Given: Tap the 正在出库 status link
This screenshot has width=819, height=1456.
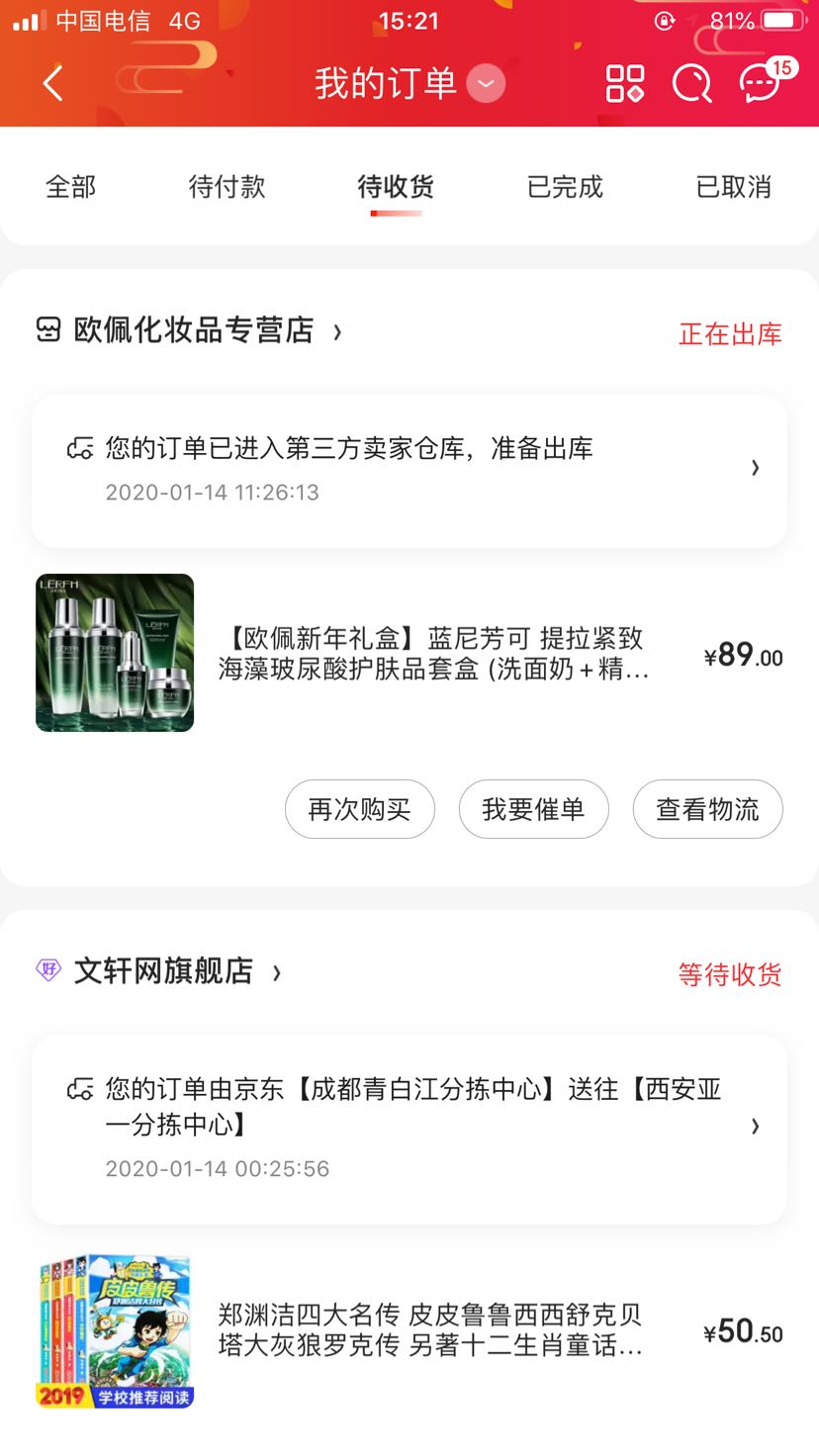Looking at the screenshot, I should (x=729, y=333).
